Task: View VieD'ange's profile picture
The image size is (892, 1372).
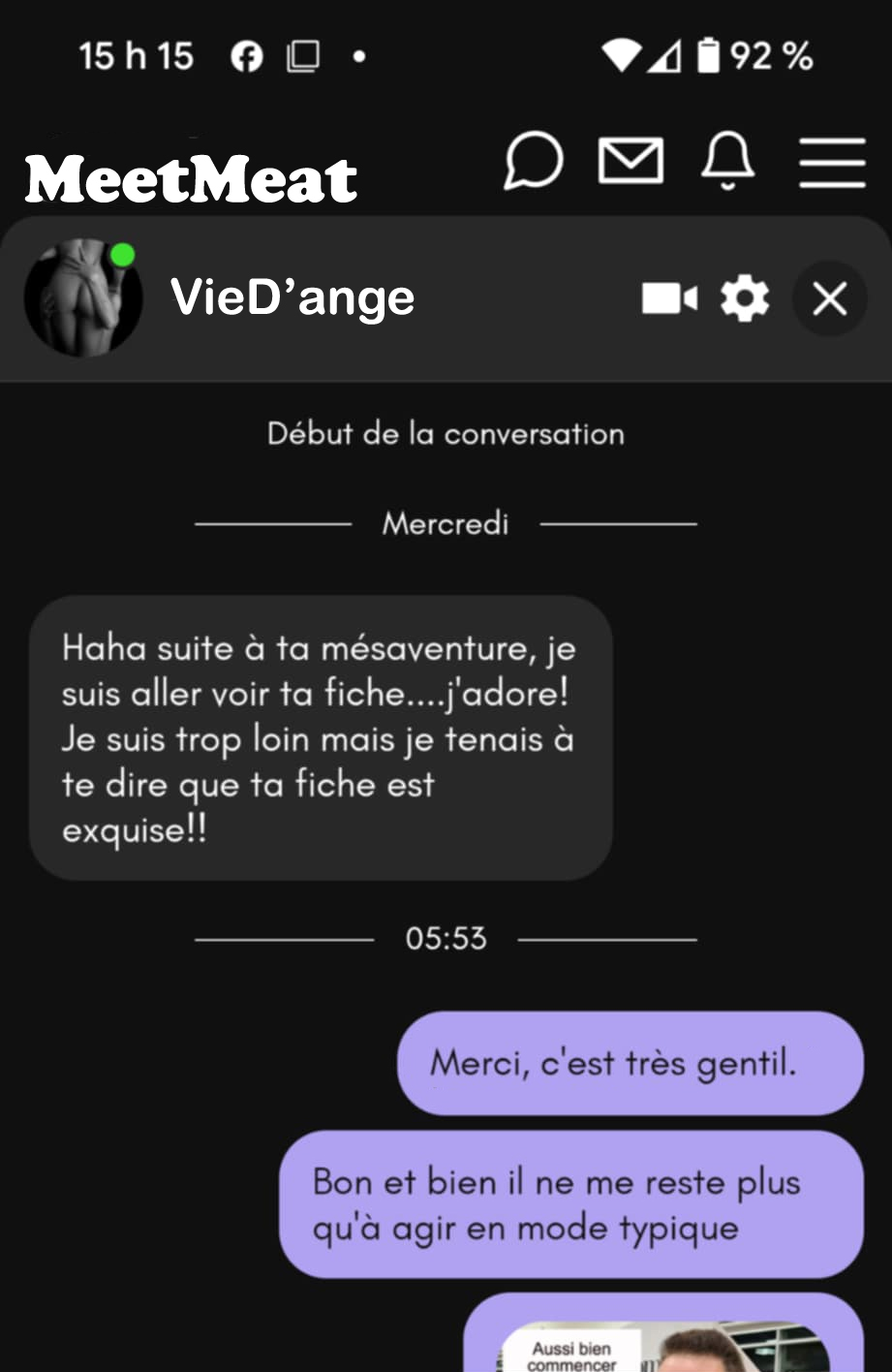Action: 82,297
